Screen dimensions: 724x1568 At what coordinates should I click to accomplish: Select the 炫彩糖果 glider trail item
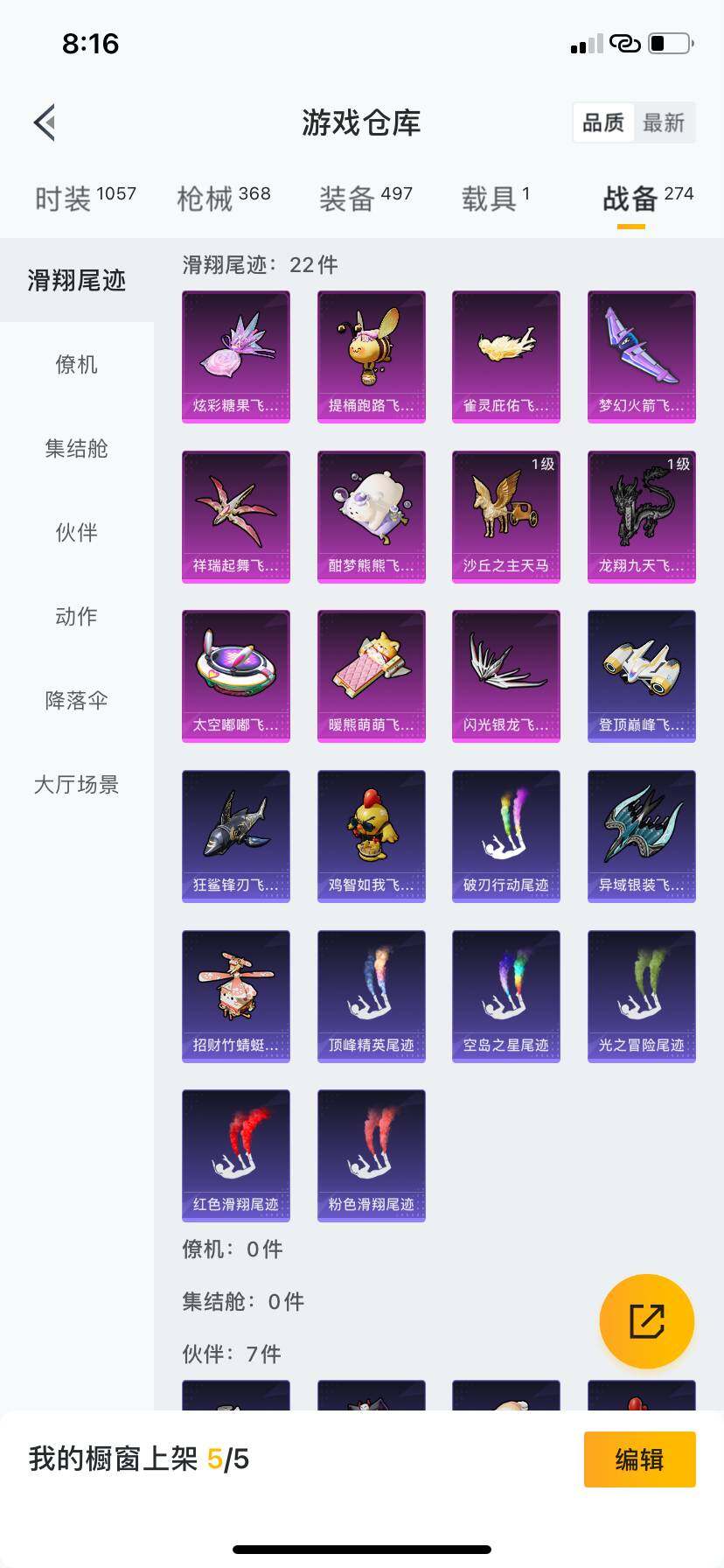[x=235, y=355]
